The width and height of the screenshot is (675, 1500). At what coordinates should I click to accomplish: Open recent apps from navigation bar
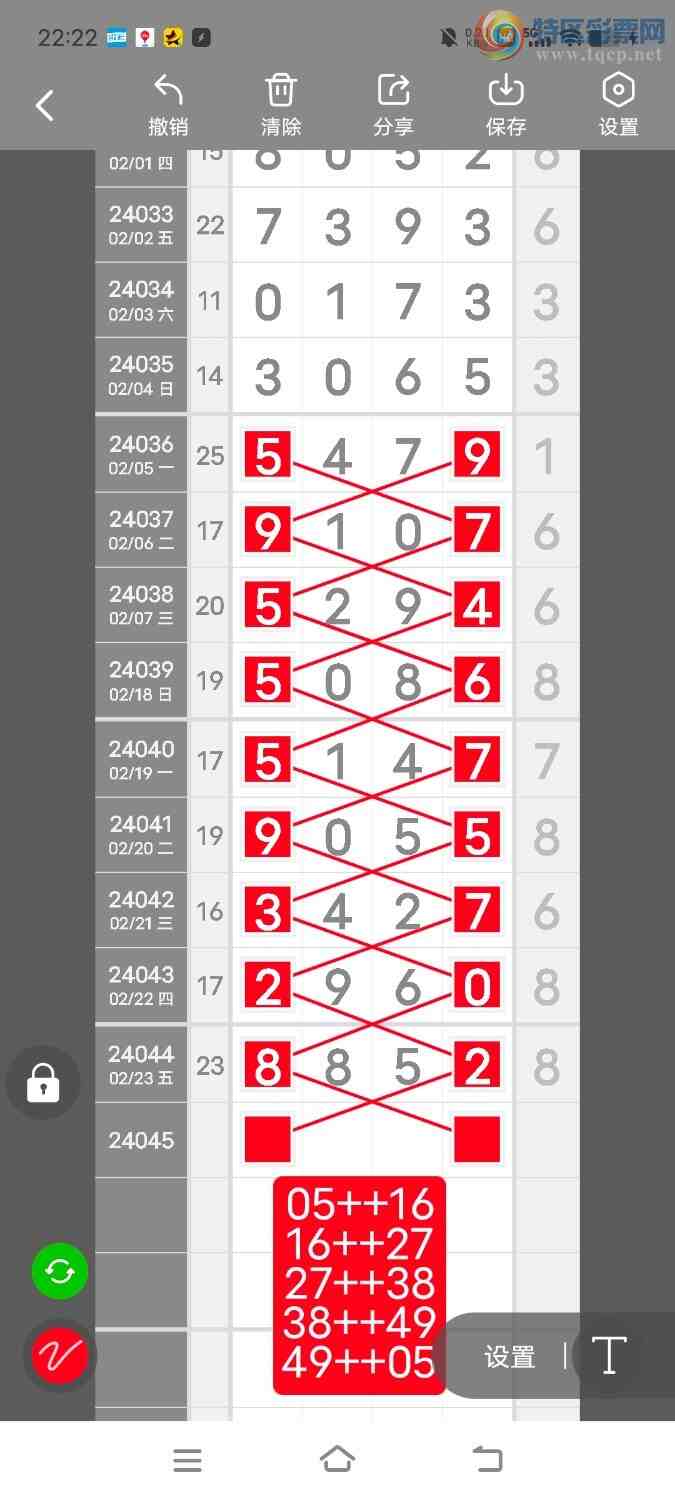187,1460
